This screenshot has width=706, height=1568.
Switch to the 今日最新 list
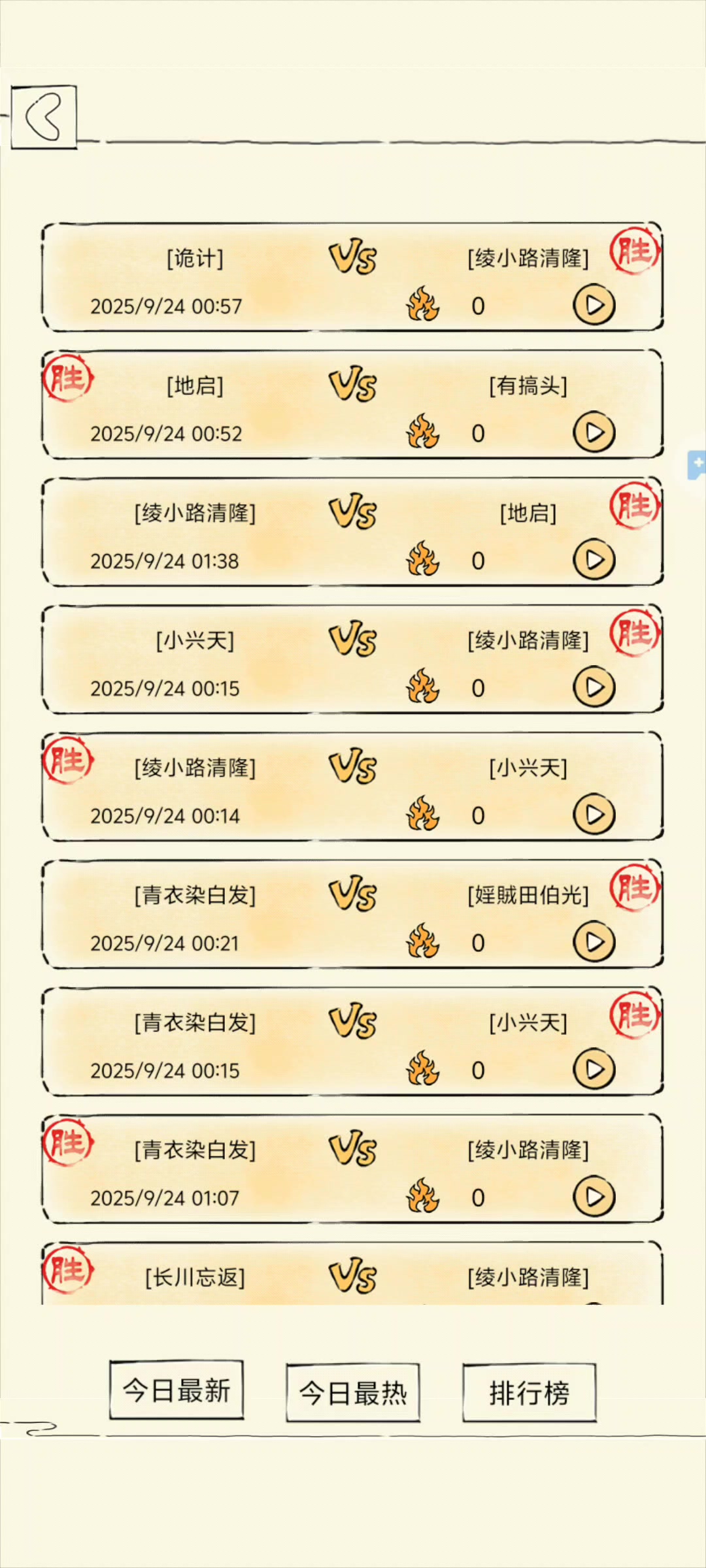[x=176, y=1390]
